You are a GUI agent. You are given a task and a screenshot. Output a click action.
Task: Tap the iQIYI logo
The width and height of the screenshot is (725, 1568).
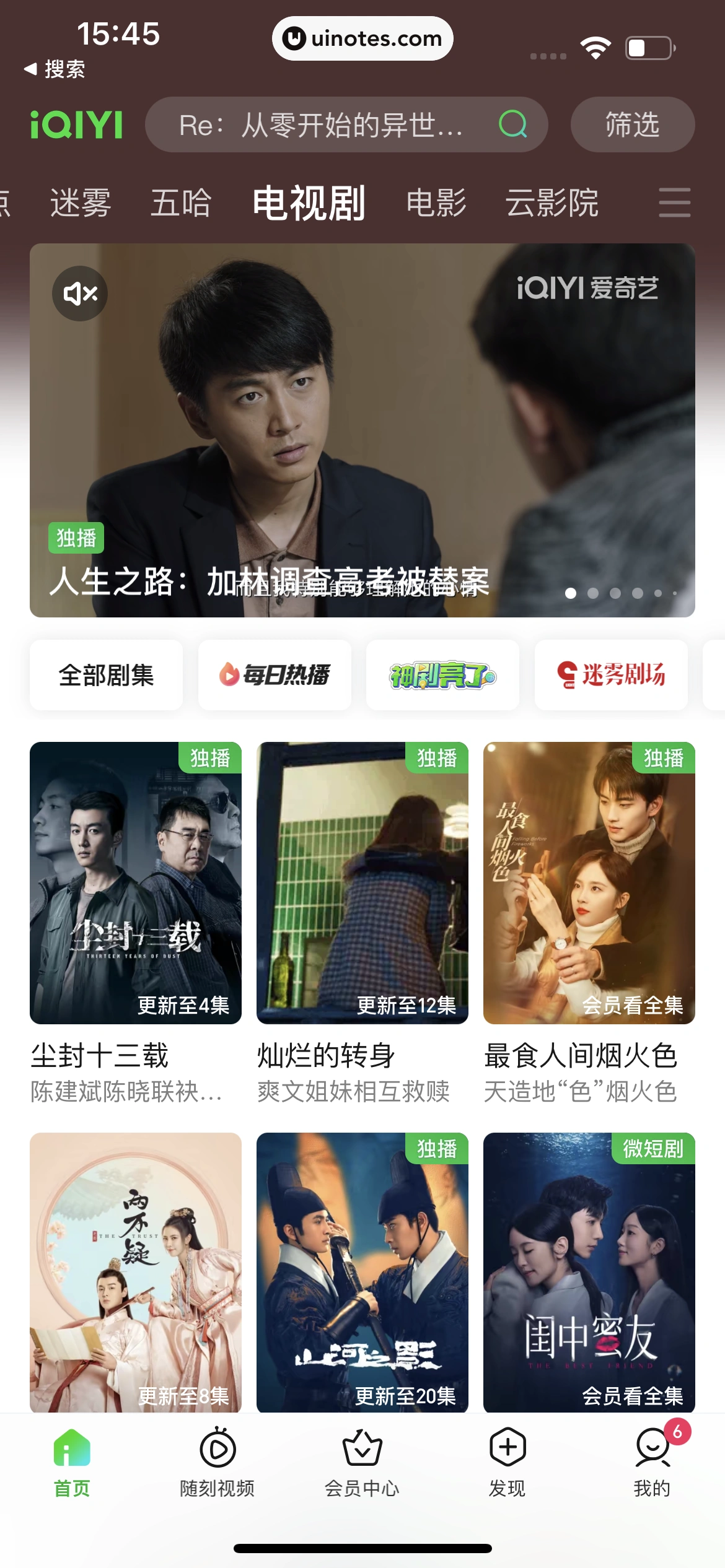[76, 124]
